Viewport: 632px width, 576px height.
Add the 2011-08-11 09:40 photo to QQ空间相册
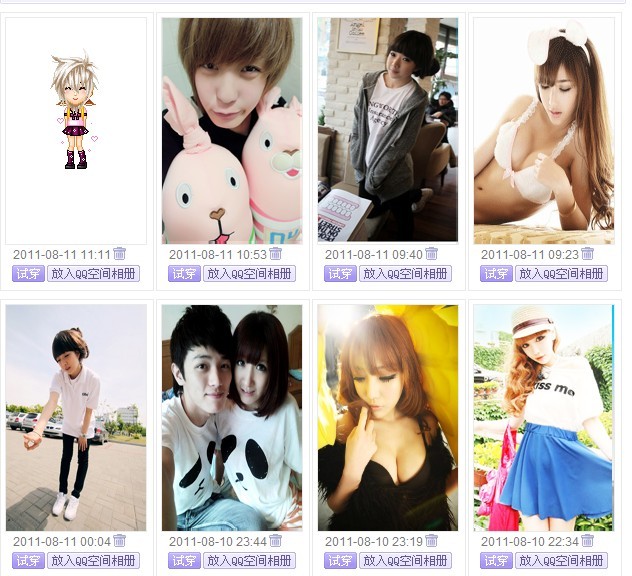[405, 273]
